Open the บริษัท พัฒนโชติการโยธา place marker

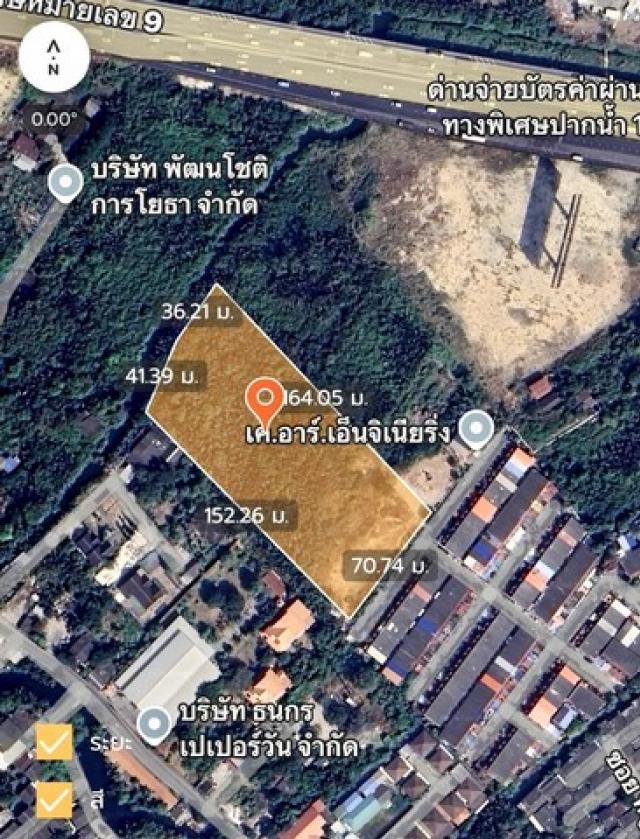coord(66,183)
